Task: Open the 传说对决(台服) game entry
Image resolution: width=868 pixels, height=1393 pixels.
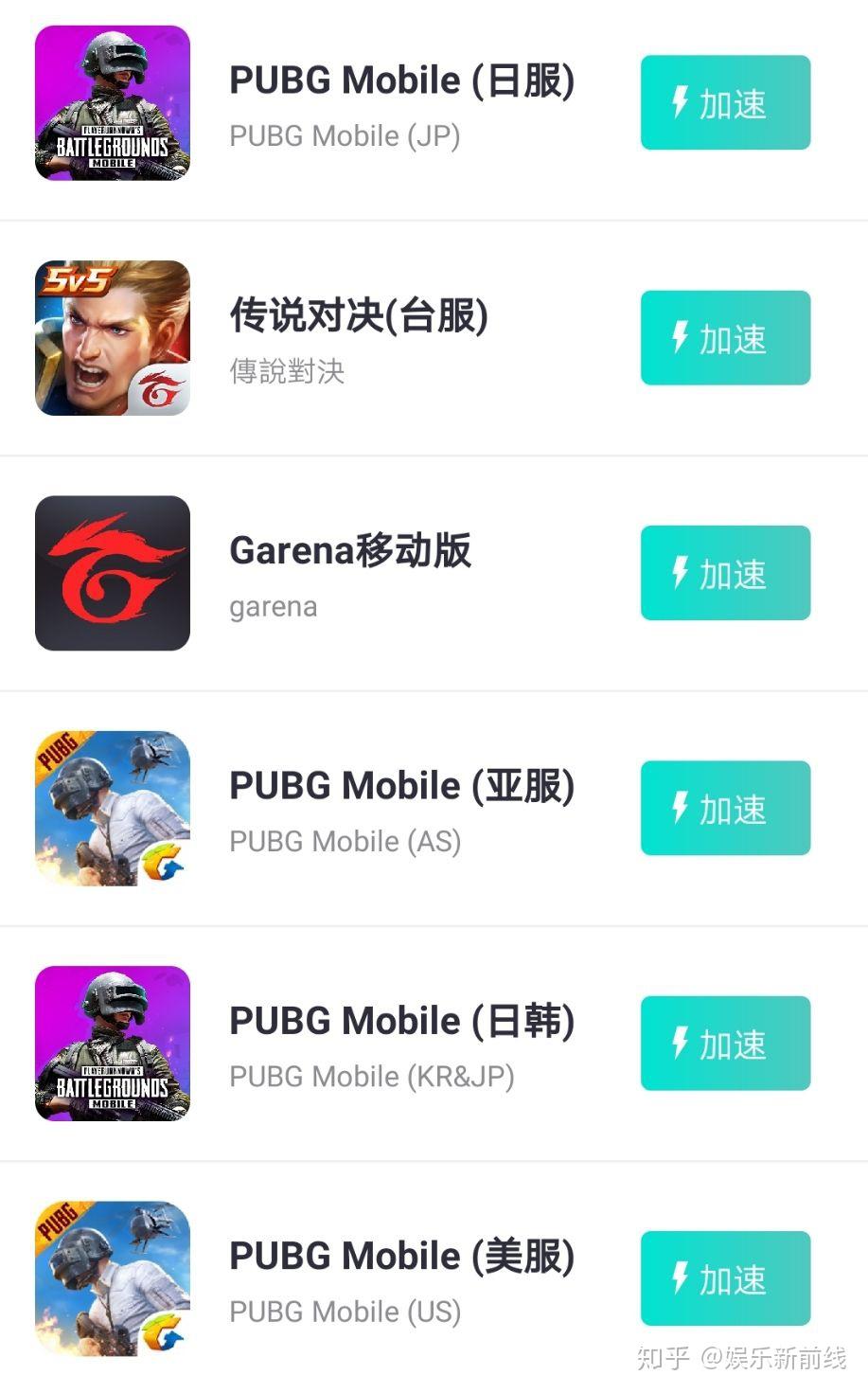Action: [x=358, y=316]
